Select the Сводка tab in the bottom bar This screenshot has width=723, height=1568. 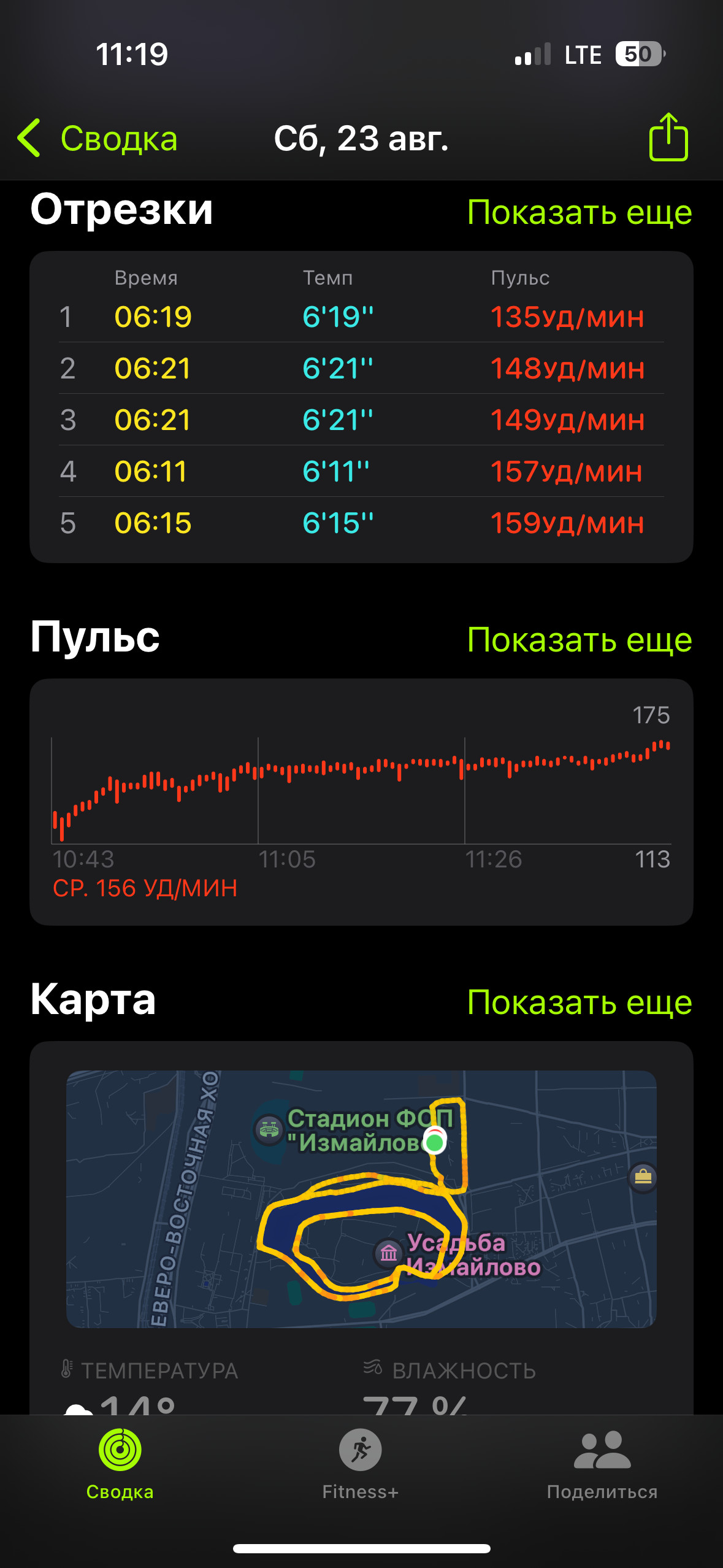coord(120,1464)
